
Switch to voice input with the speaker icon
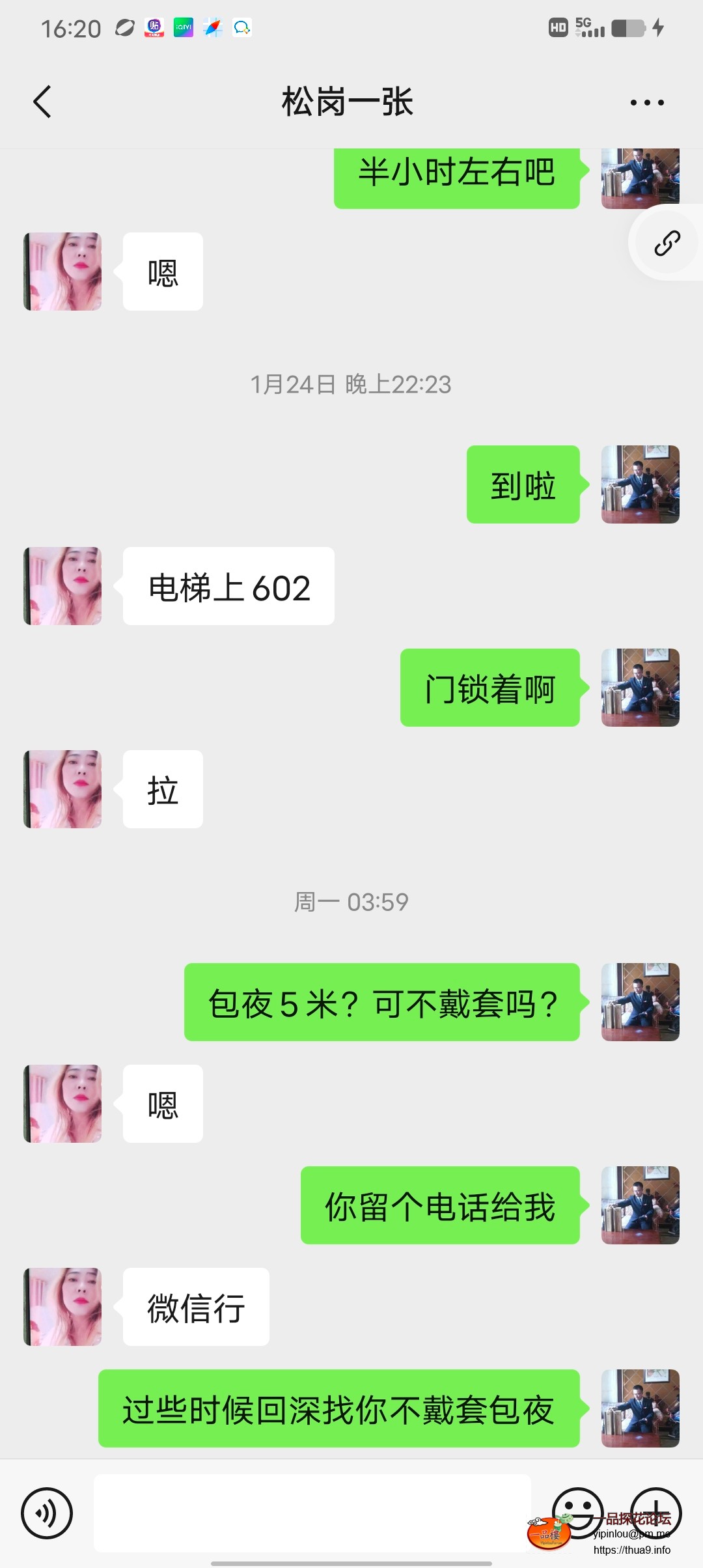47,1514
